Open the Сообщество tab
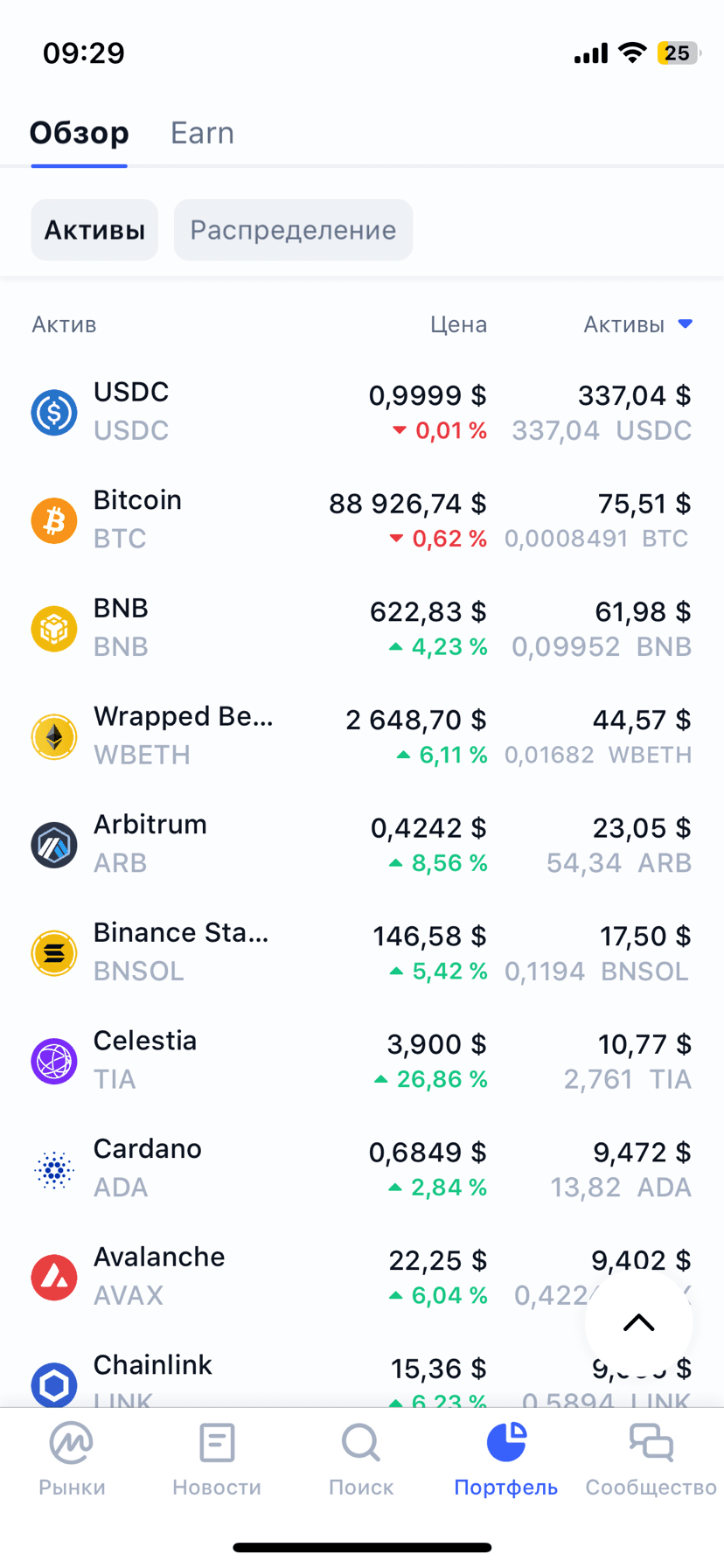724x1568 pixels. pos(651,1460)
